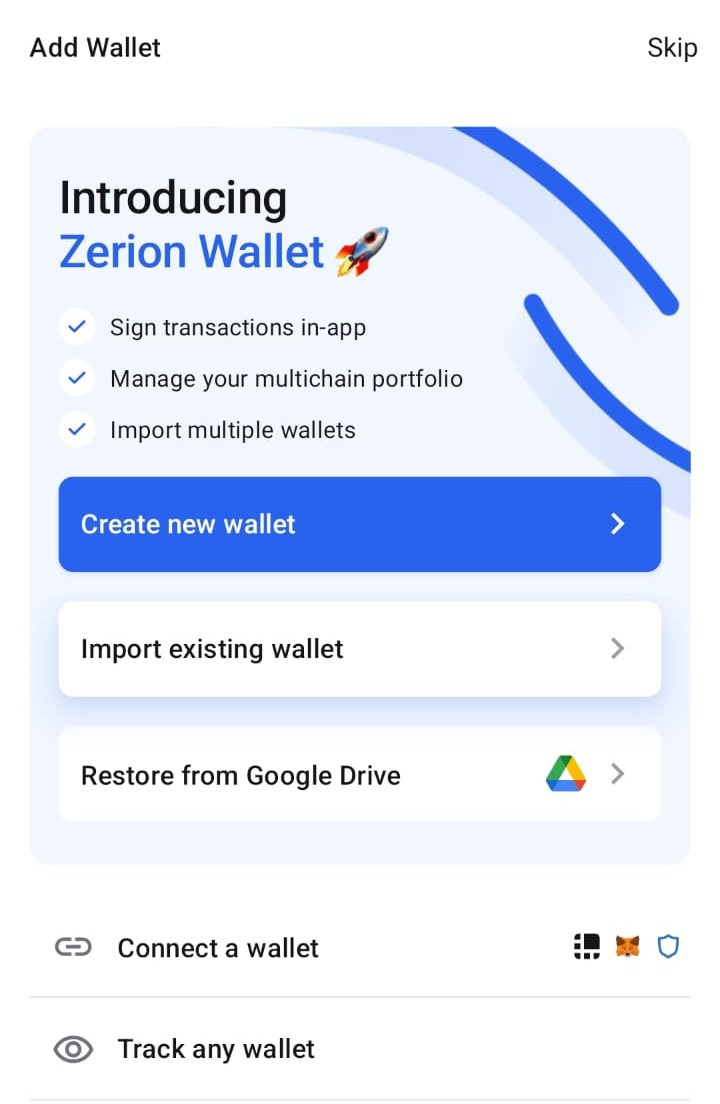Click the eye icon beside Track any wallet
720x1104 pixels.
pyautogui.click(x=72, y=1049)
